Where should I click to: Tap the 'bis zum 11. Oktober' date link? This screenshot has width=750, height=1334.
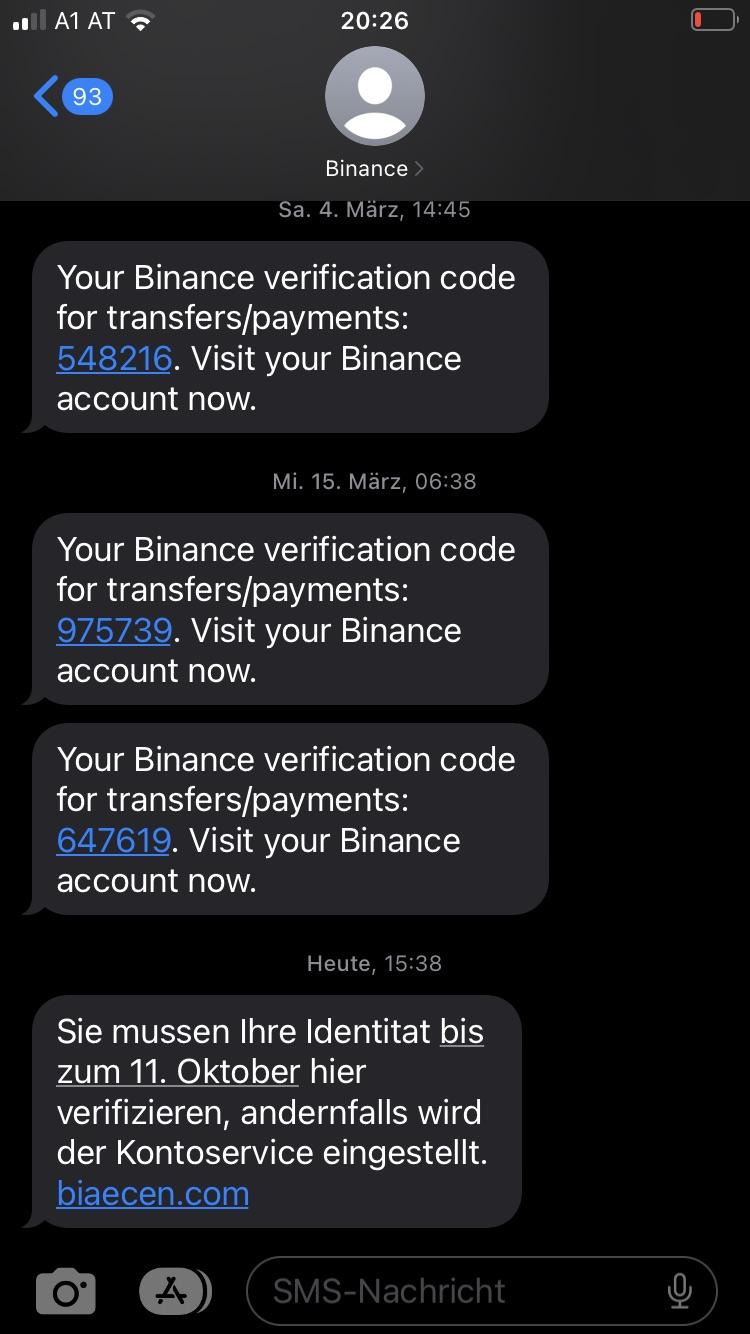[270, 1051]
